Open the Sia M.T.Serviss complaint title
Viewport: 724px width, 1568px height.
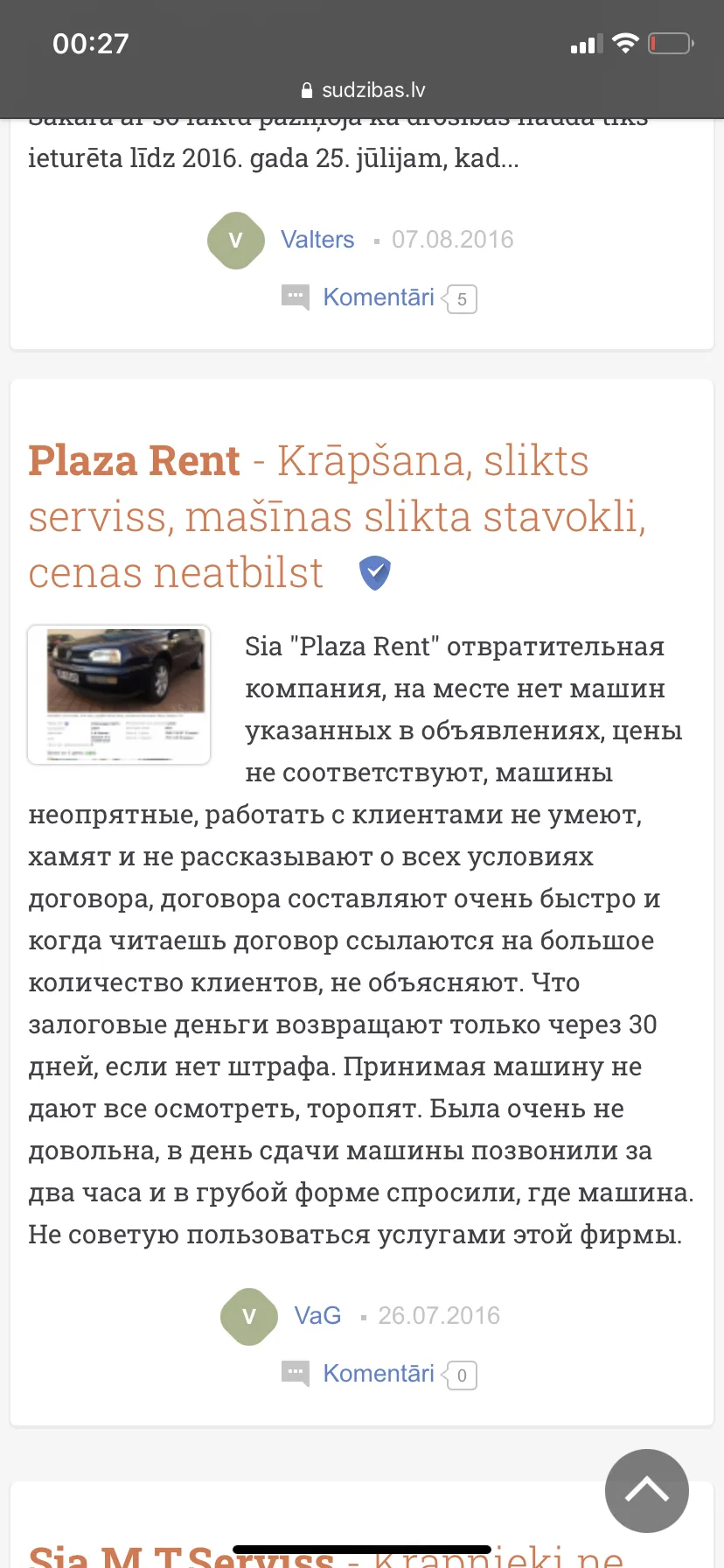point(325,1553)
